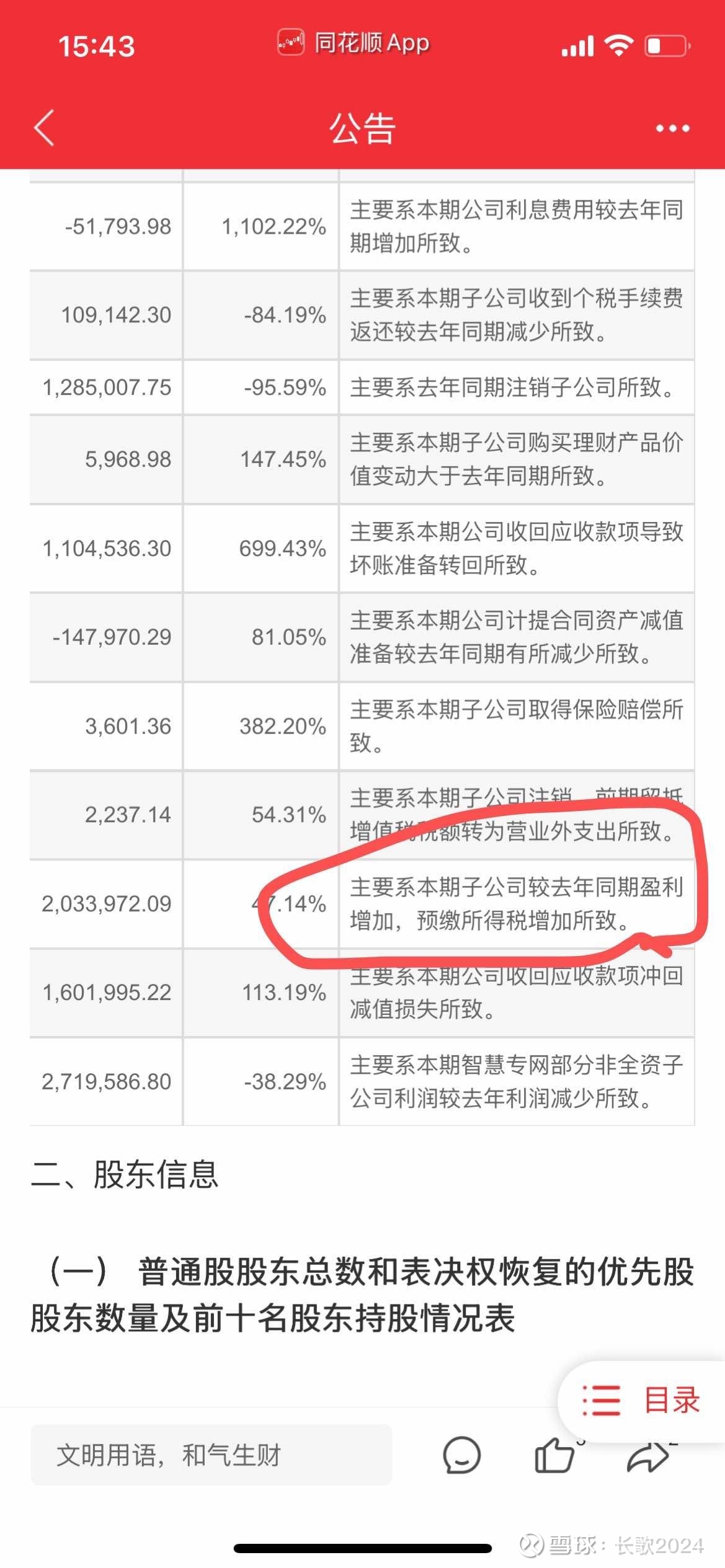This screenshot has width=725, height=1568.
Task: Share the announcement via arrow icon
Action: point(649,1455)
